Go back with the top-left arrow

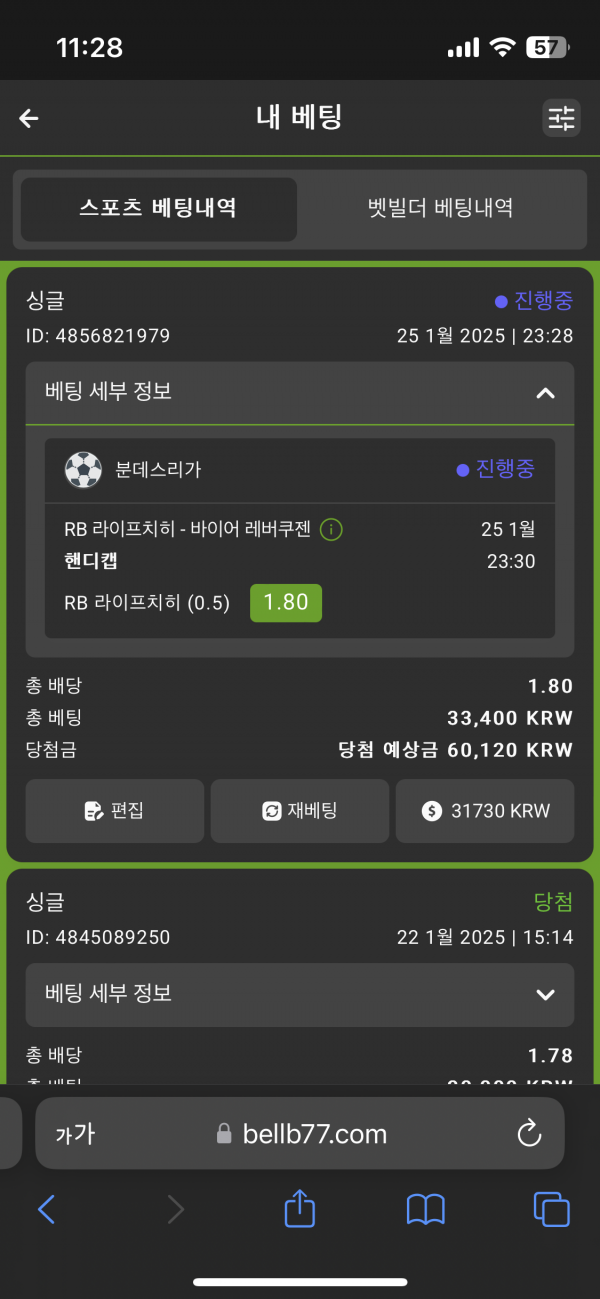pyautogui.click(x=29, y=118)
